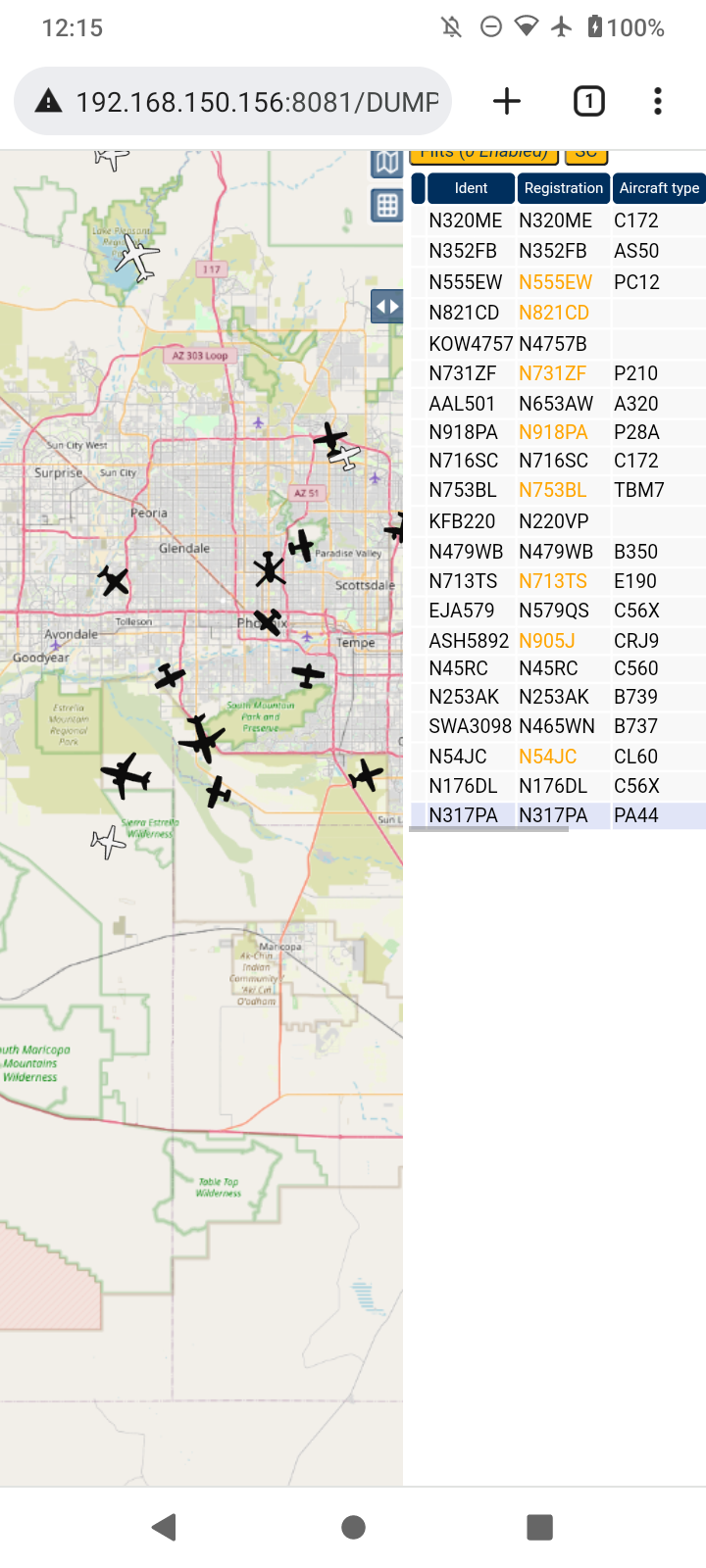This screenshot has height=1568, width=706.
Task: Open the browser overflow menu
Action: [x=658, y=101]
